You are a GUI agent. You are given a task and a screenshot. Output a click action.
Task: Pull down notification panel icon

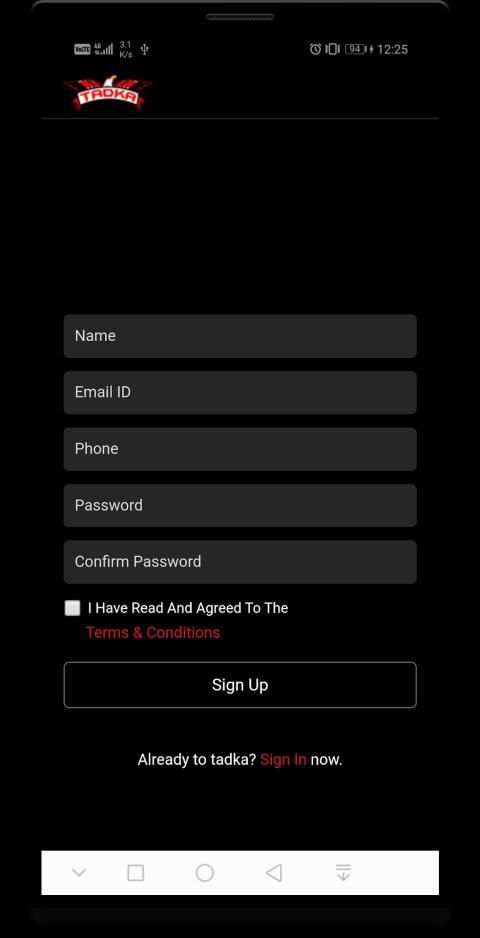[343, 873]
